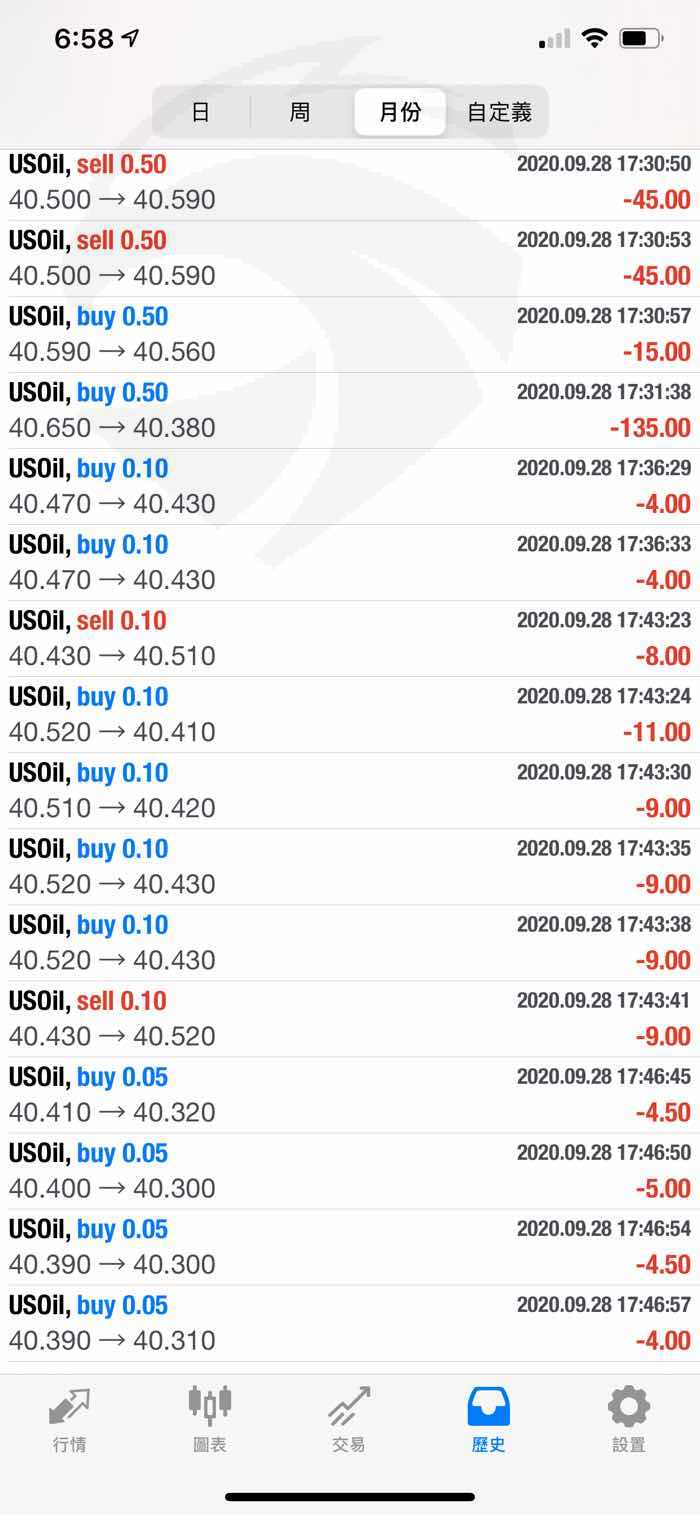Open the trade closed at 17:30:57

(x=350, y=335)
